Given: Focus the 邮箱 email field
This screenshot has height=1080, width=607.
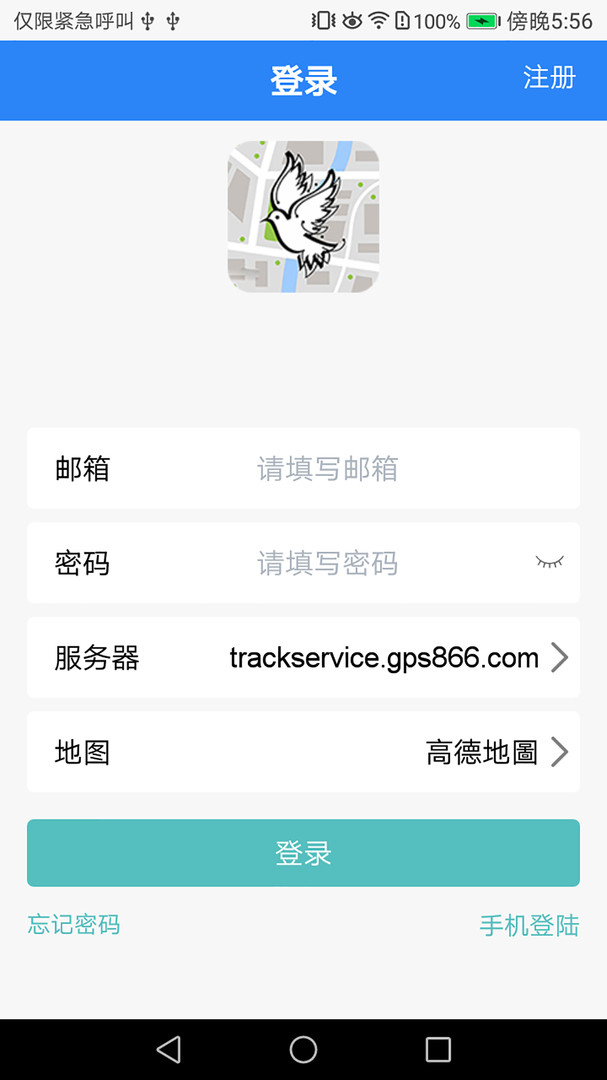Looking at the screenshot, I should 303,468.
